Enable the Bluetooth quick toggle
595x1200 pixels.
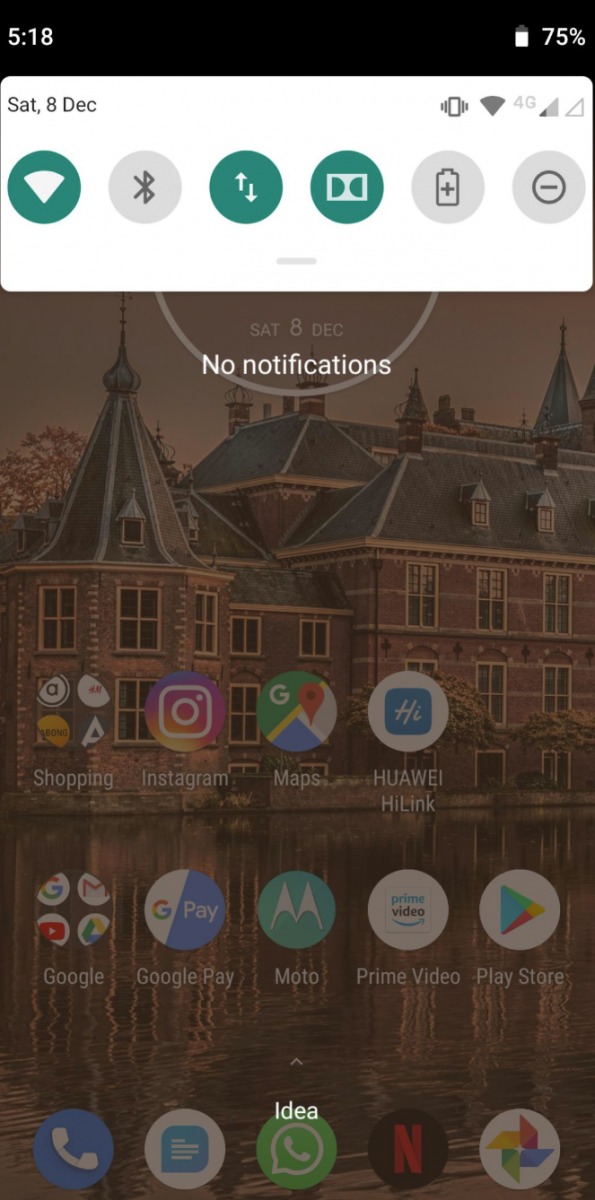coord(145,187)
